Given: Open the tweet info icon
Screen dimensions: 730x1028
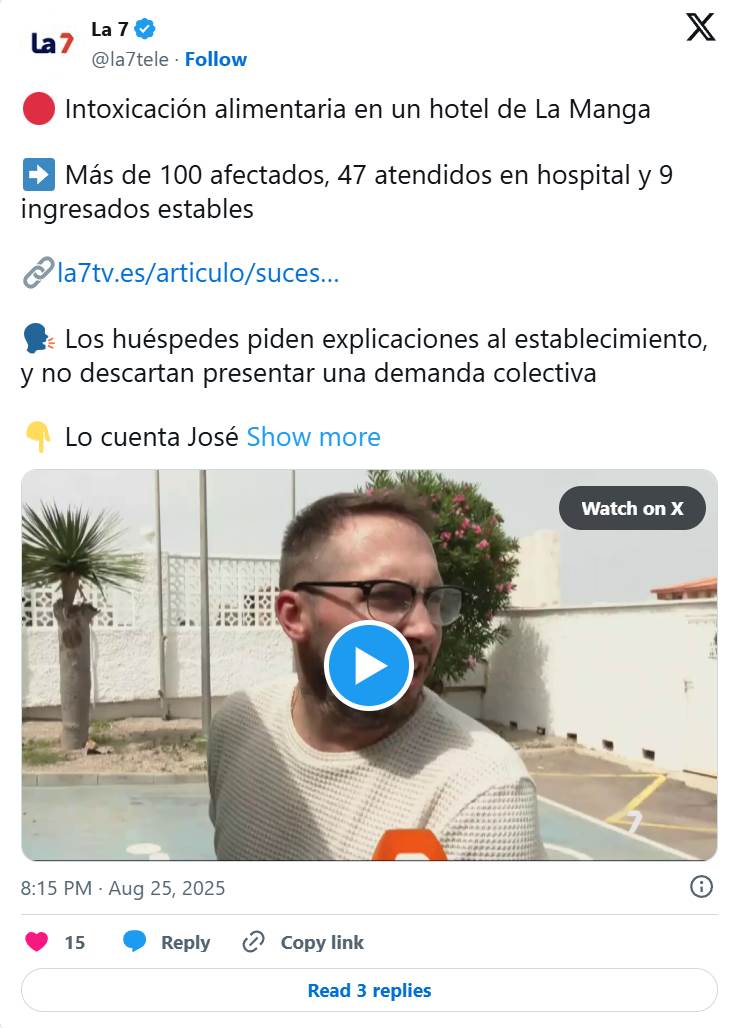Looking at the screenshot, I should pos(701,887).
